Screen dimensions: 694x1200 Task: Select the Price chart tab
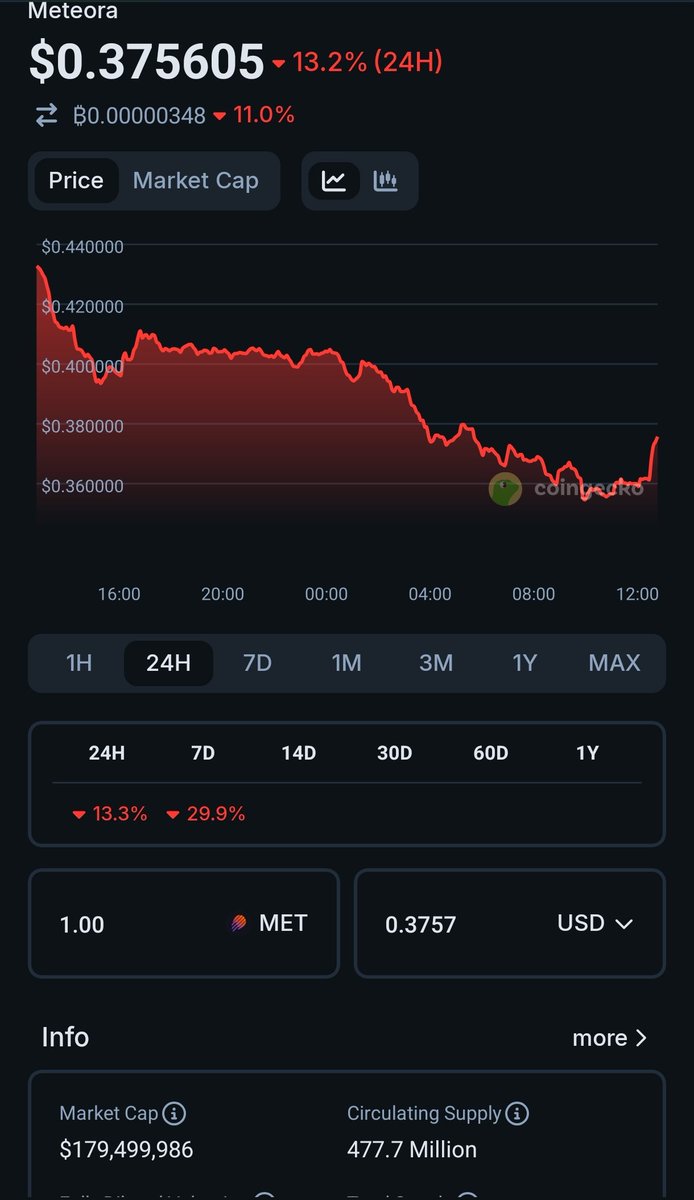click(76, 181)
